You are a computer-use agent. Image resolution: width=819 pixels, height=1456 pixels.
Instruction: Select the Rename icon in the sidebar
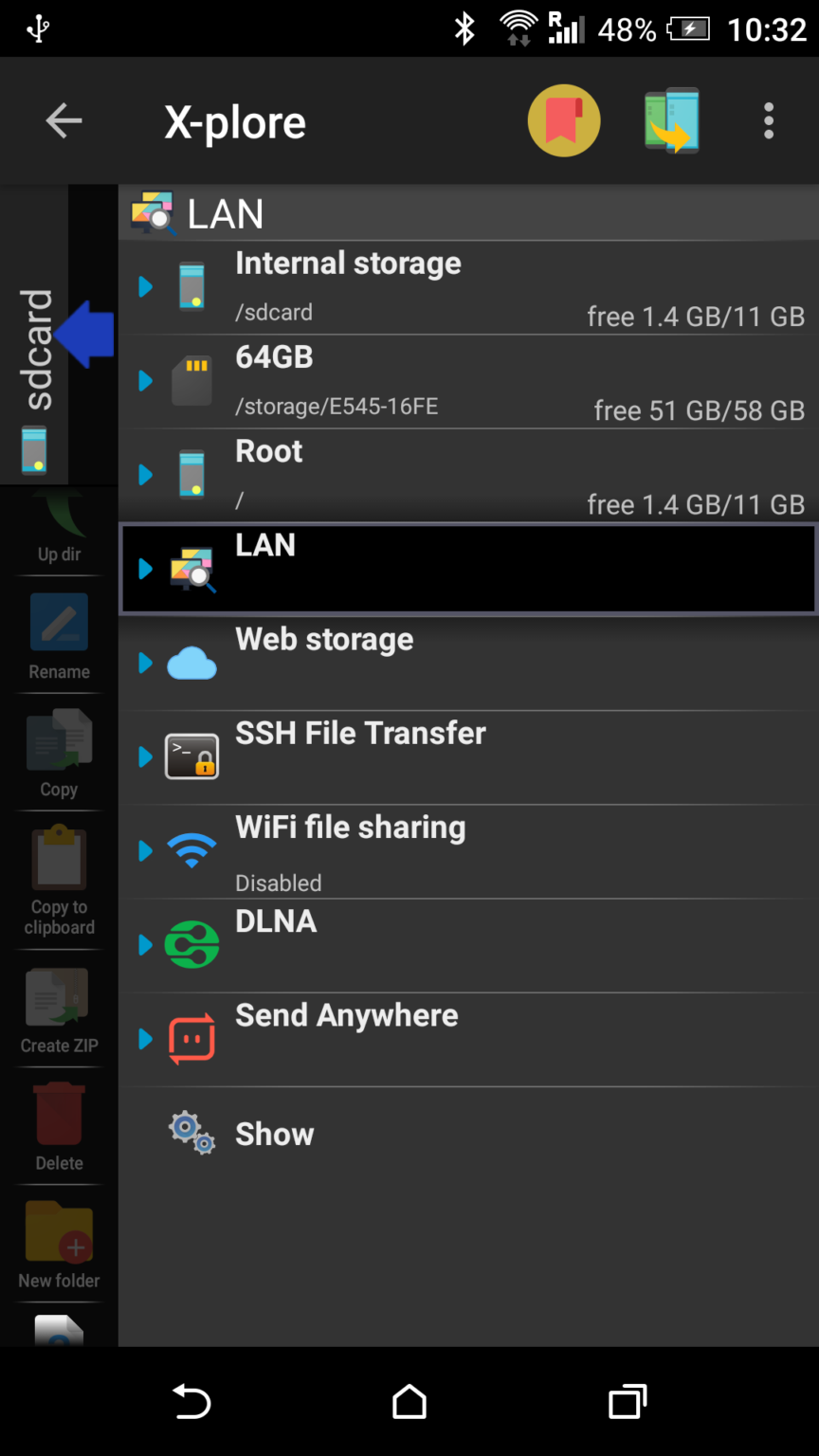click(58, 624)
